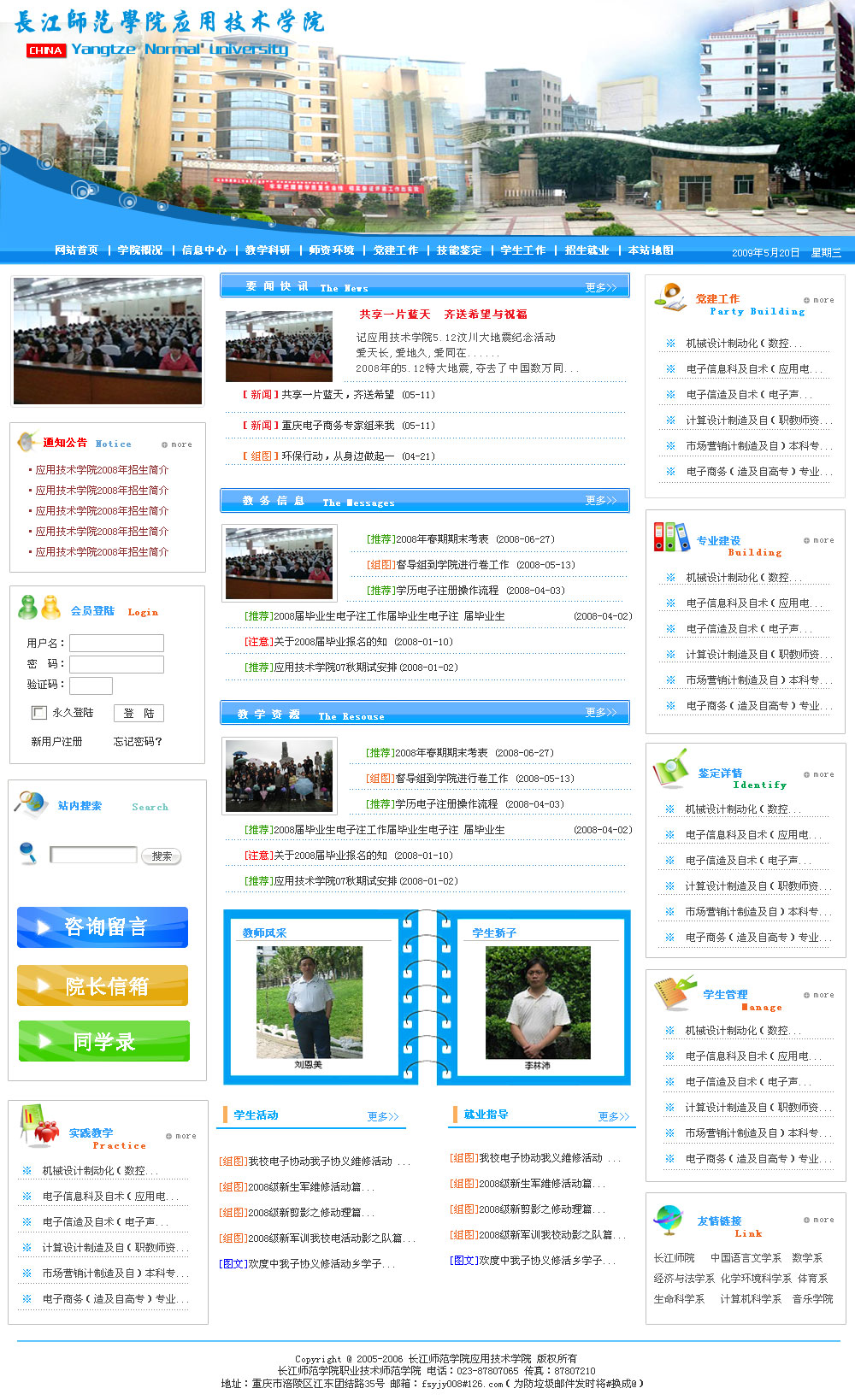
Task: Open news item 重庆电子商务专家组来我
Action: click(x=338, y=426)
